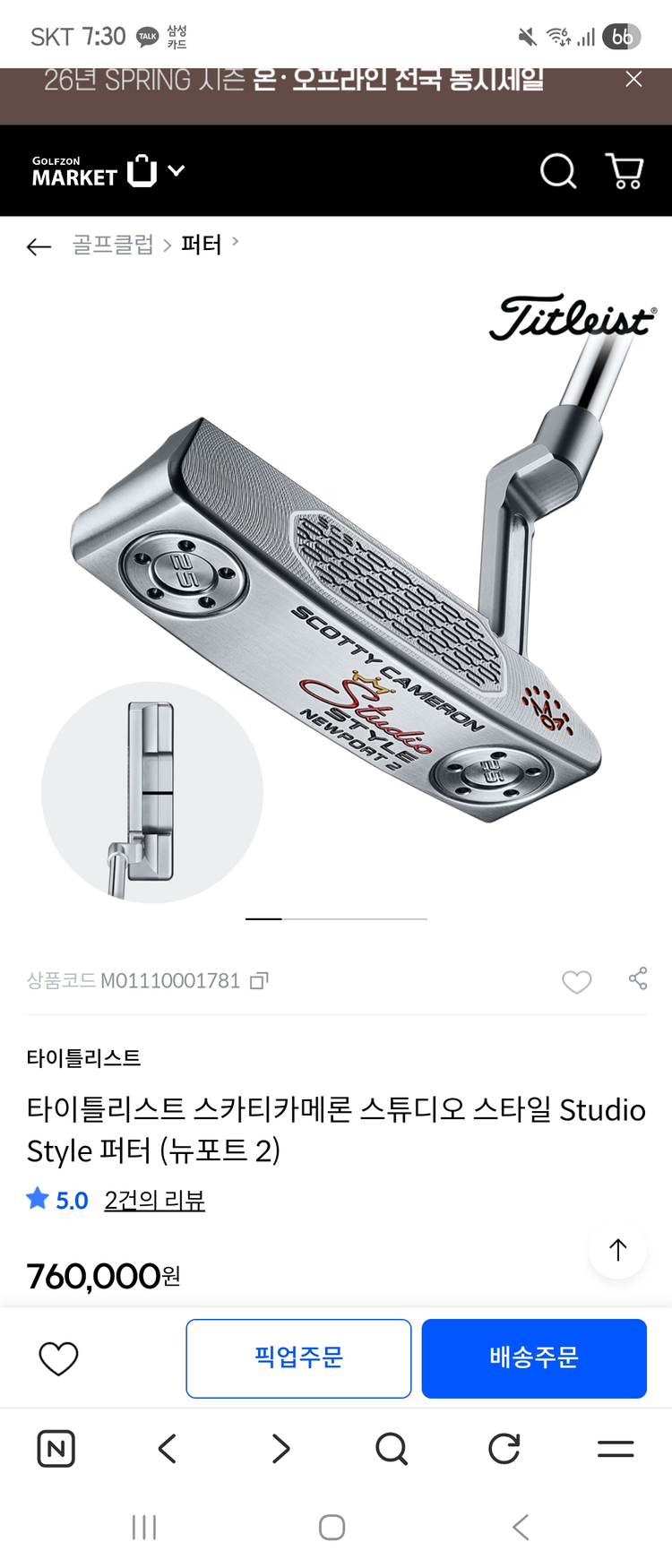This screenshot has height=1568, width=672.
Task: Open search from the header
Action: 557,170
